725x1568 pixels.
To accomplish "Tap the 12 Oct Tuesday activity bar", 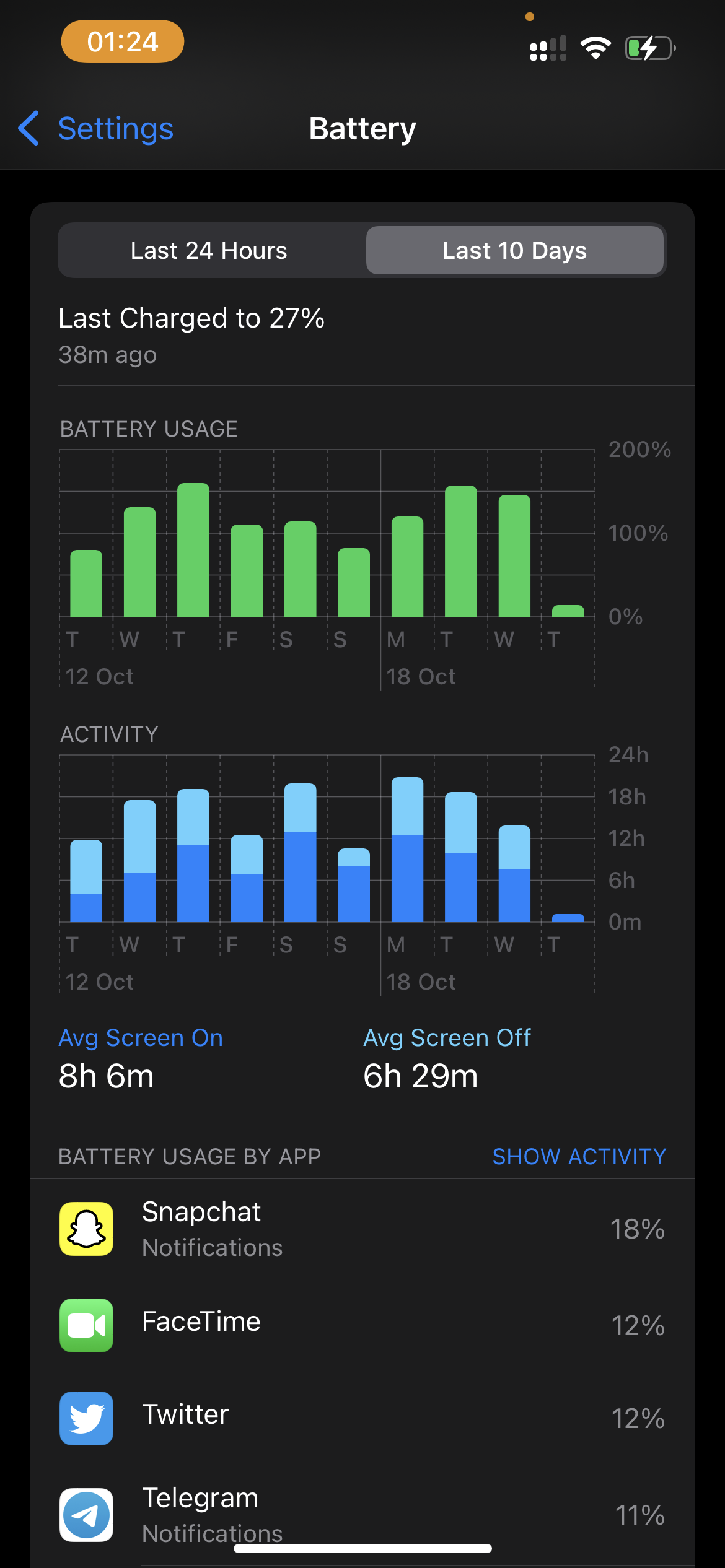I will 86,881.
